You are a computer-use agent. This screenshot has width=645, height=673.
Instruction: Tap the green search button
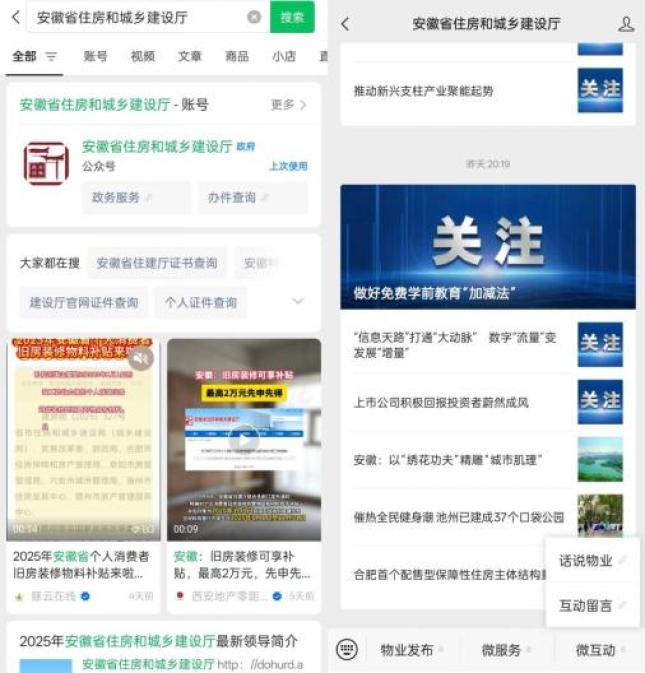tap(292, 17)
